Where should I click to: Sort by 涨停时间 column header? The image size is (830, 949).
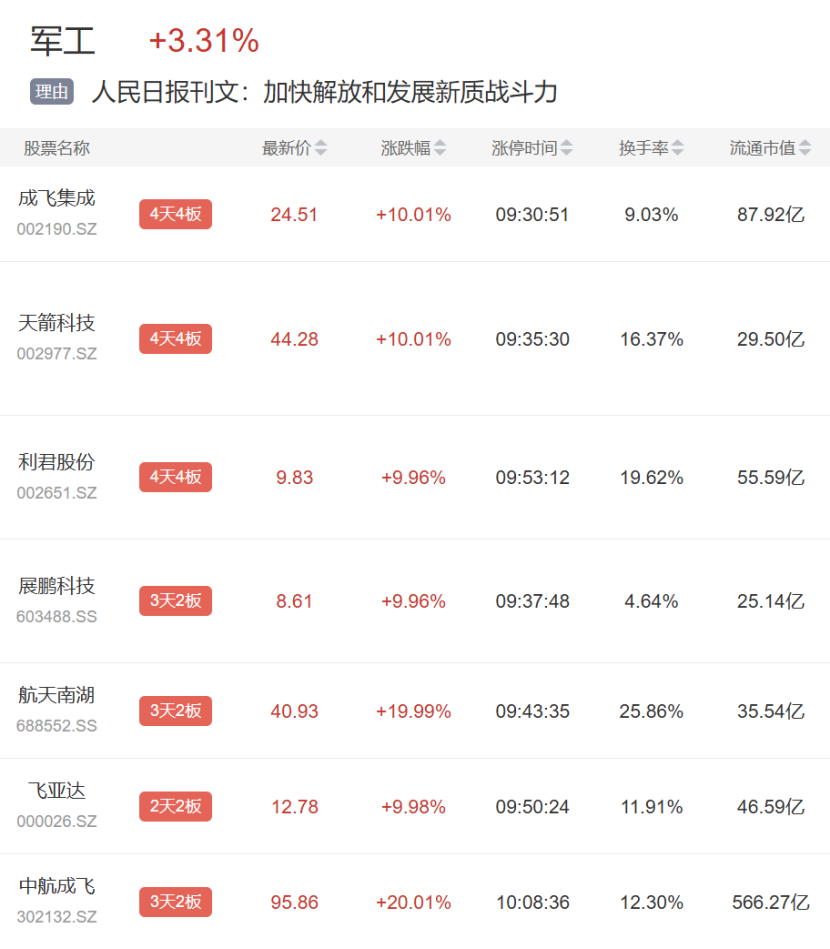[x=532, y=148]
